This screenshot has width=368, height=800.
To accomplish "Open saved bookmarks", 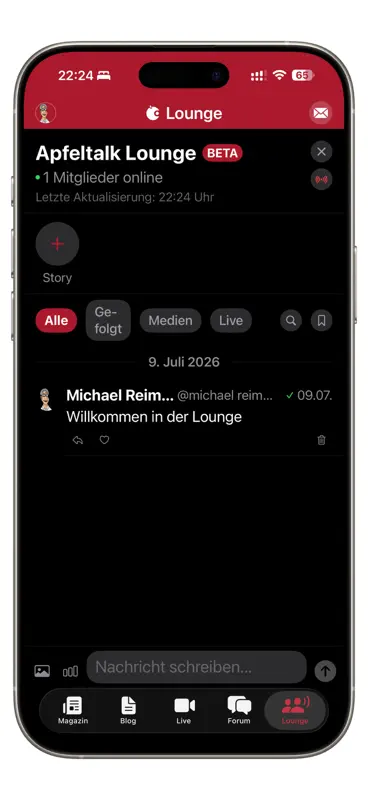I will 322,320.
